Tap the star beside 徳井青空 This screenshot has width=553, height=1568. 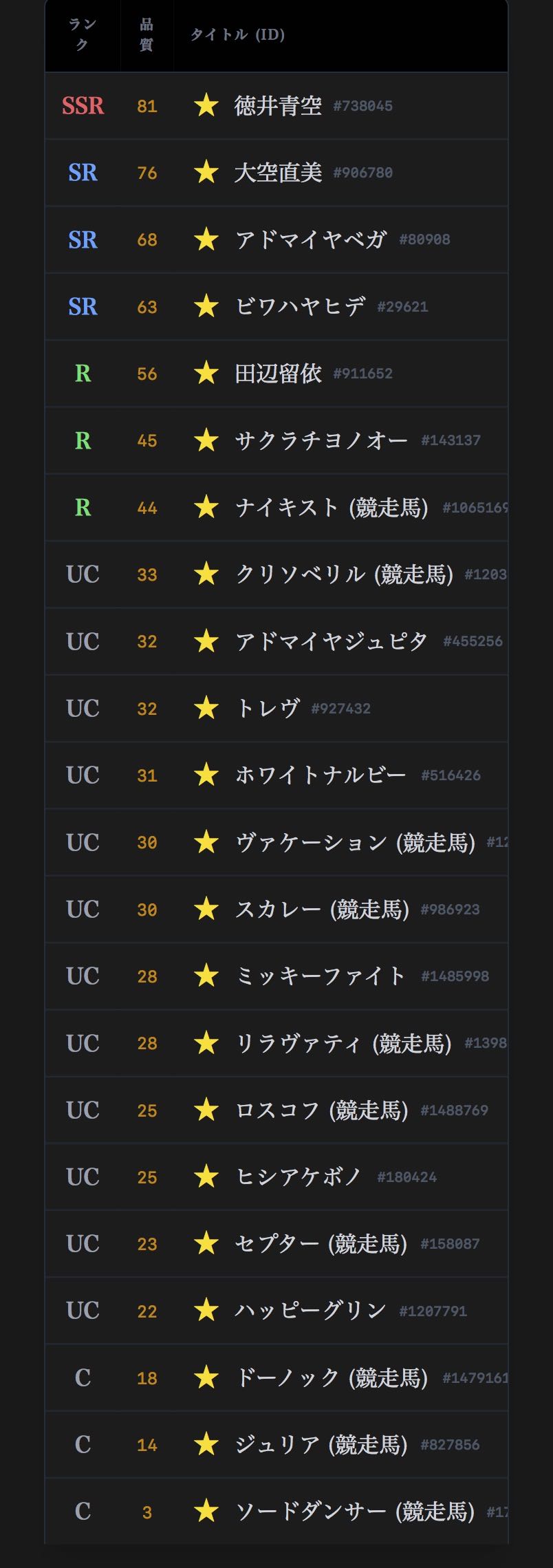coord(206,106)
